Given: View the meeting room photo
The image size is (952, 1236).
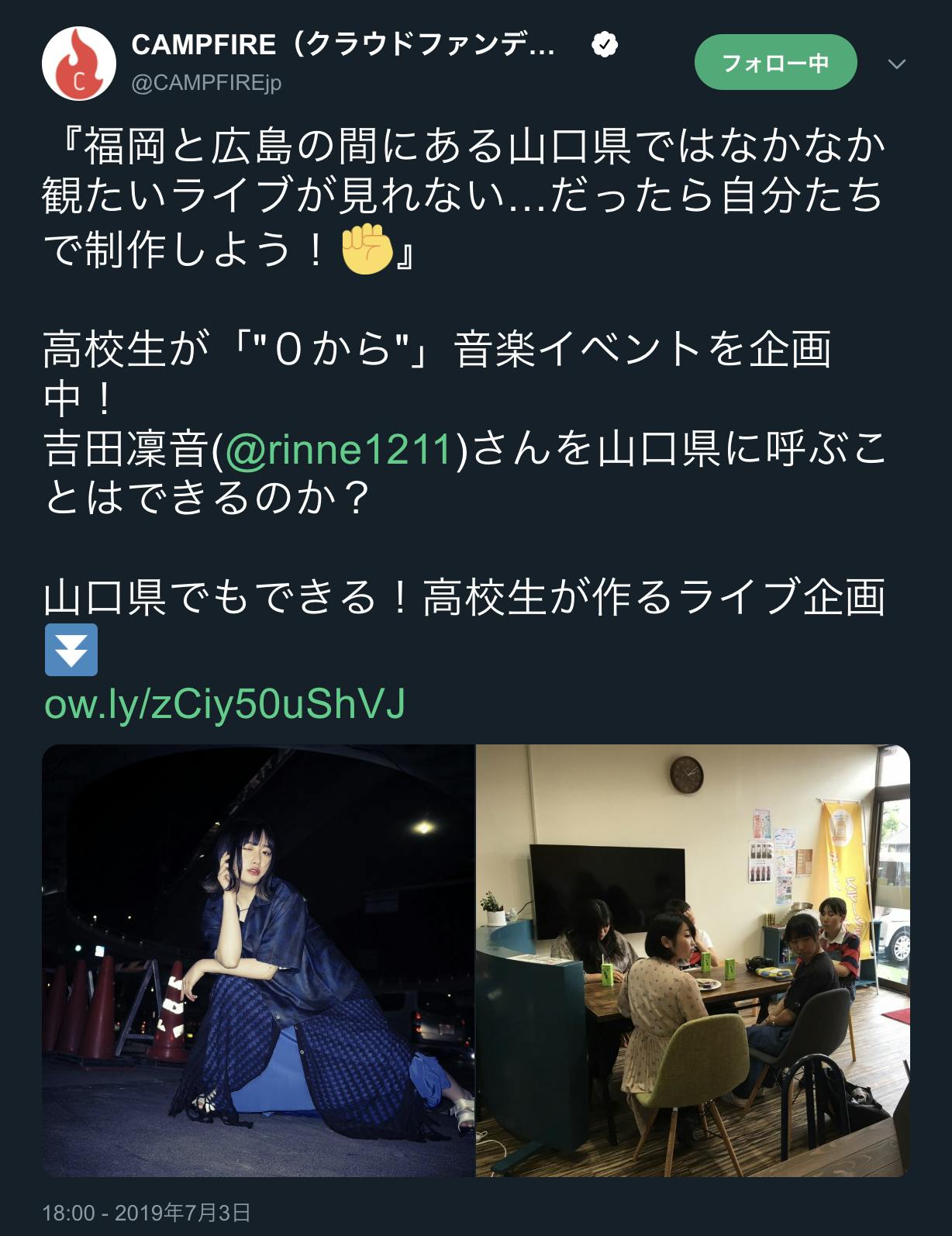Looking at the screenshot, I should coord(692,960).
